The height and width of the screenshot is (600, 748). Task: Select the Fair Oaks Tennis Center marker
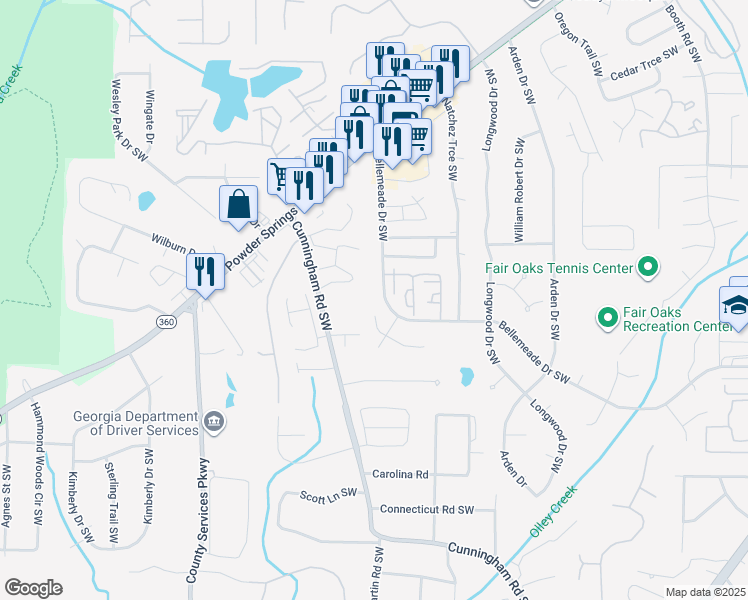(x=648, y=268)
